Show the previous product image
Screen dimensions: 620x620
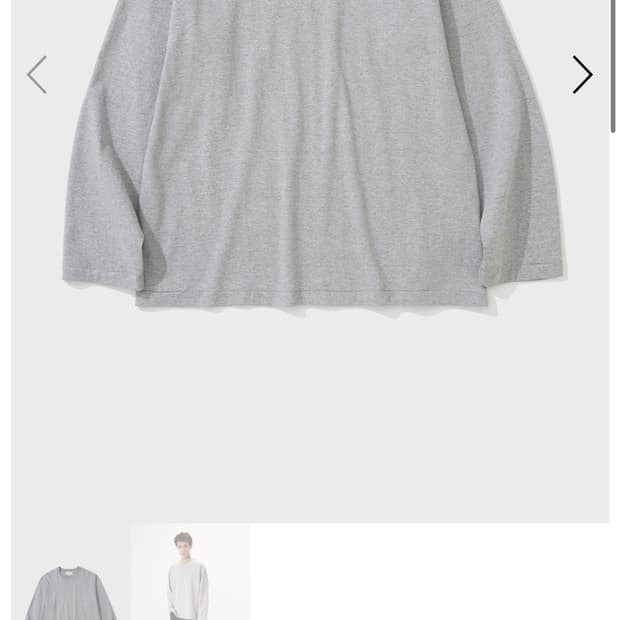pyautogui.click(x=37, y=75)
